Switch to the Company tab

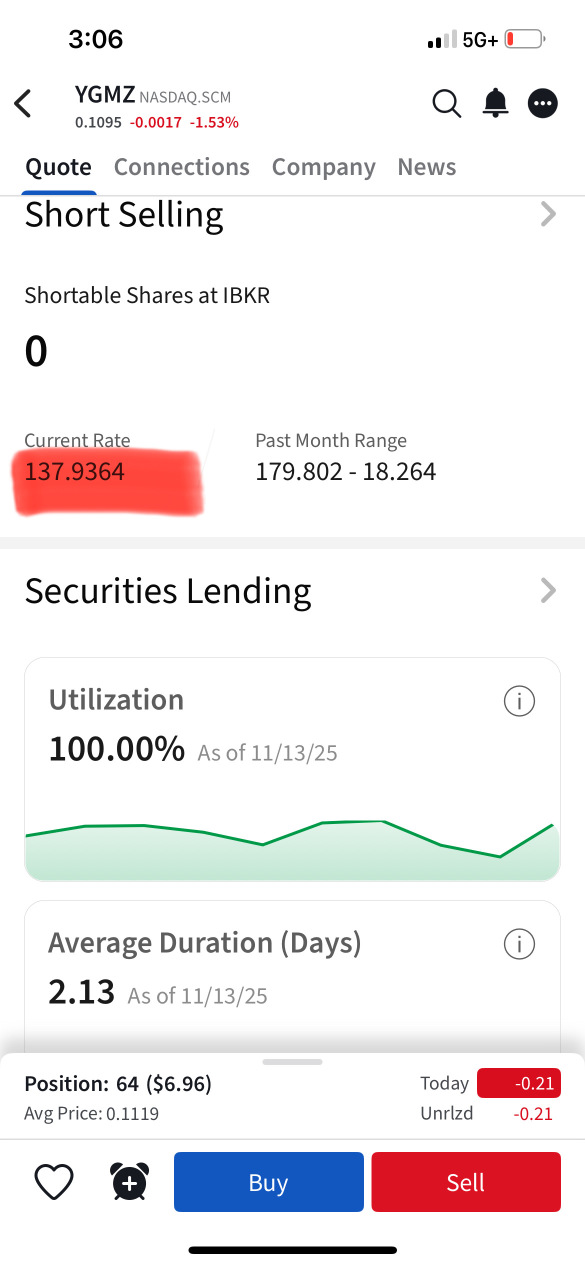click(x=324, y=167)
